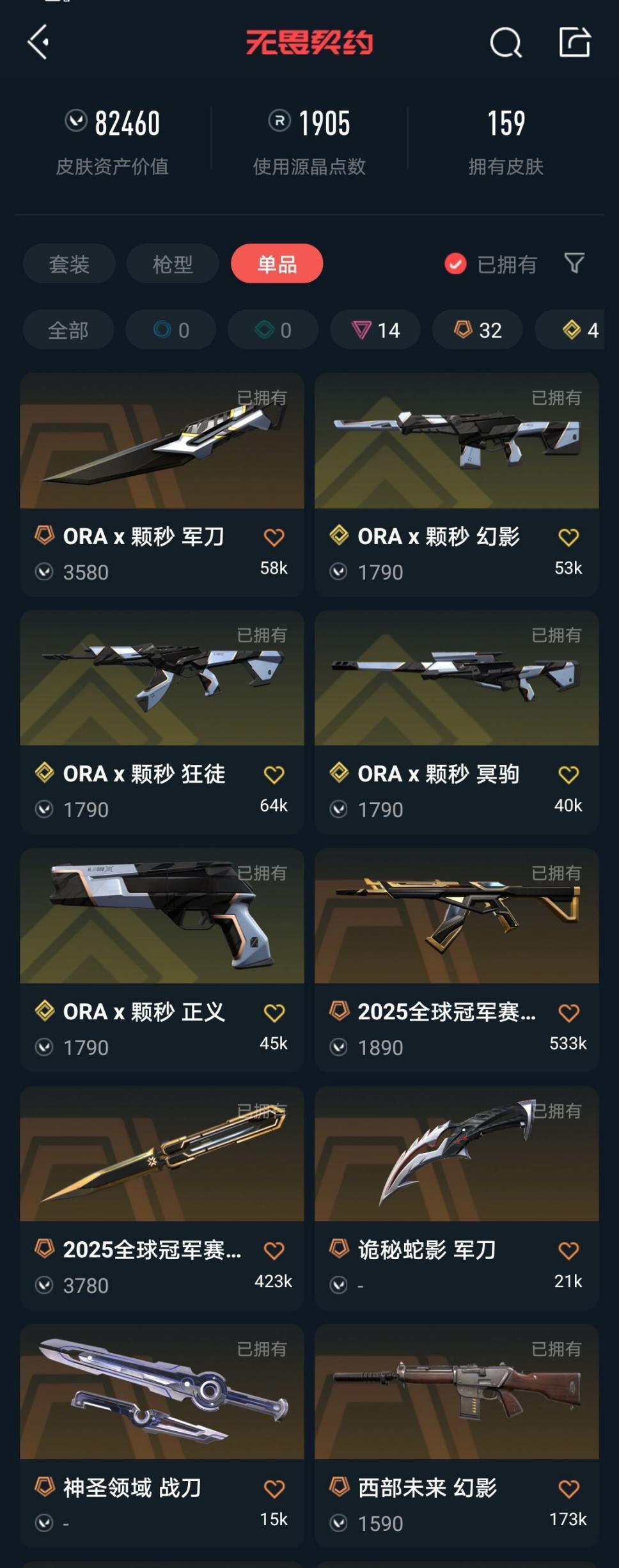
Task: Like the ORA x 颗秒 冥驹 skin
Action: click(x=568, y=775)
